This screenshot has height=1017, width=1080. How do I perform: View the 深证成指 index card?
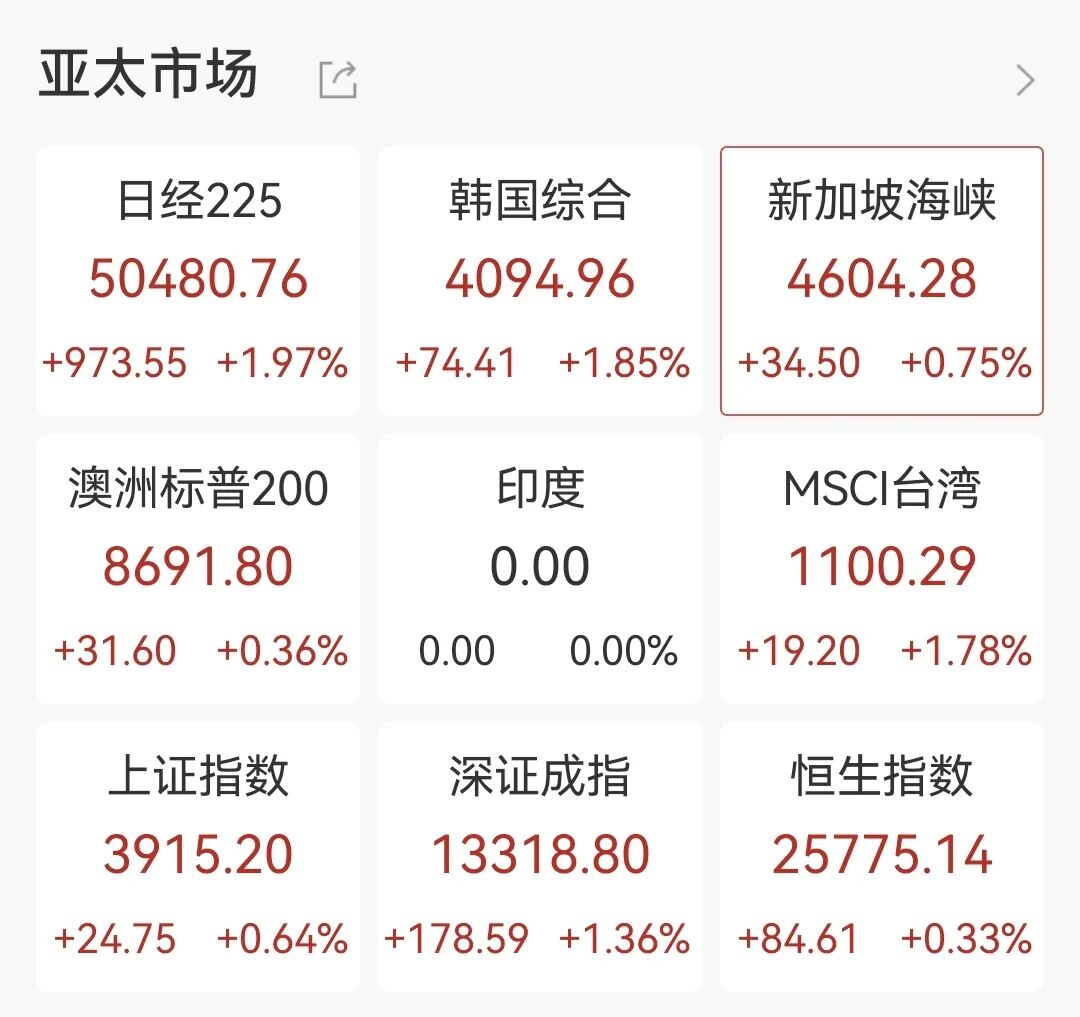click(540, 856)
